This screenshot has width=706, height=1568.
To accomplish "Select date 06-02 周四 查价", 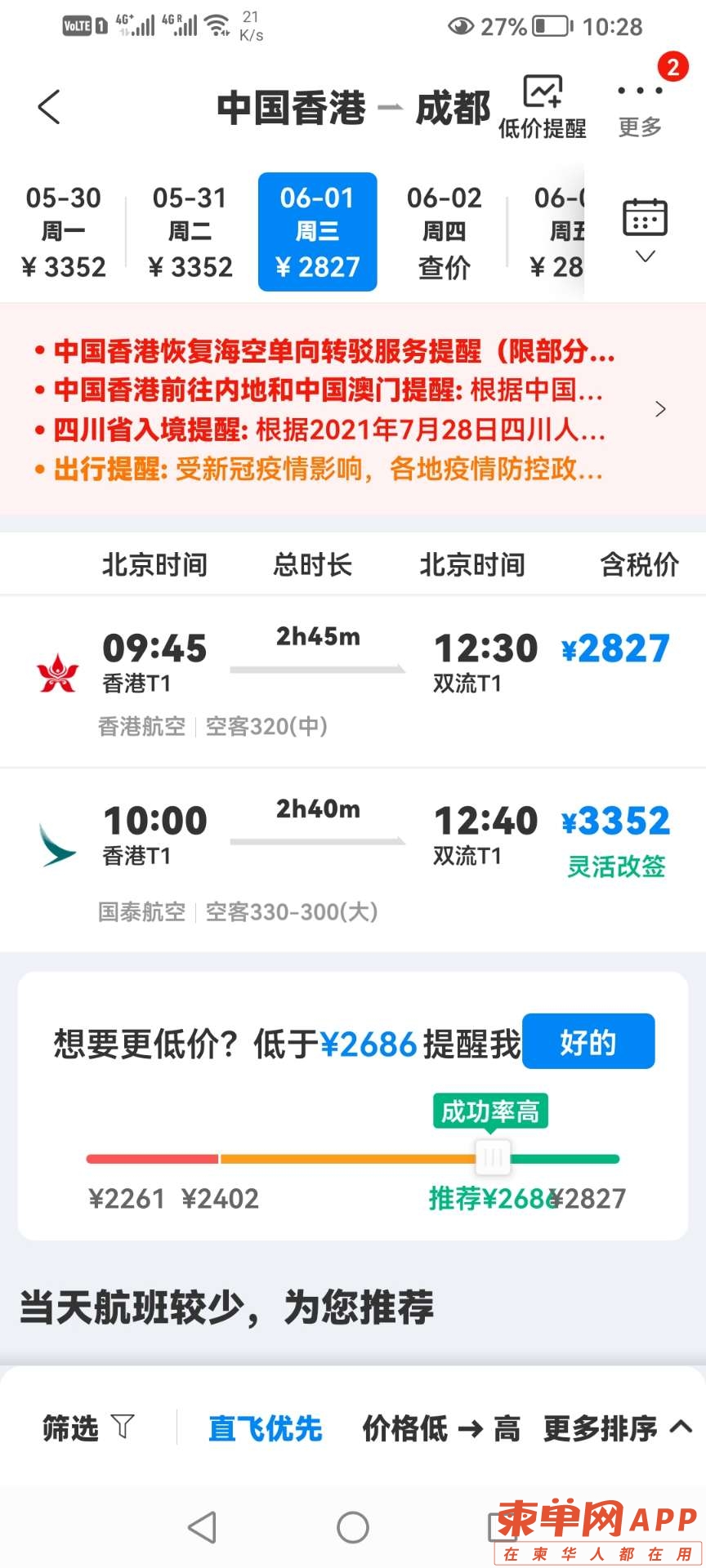I will coord(444,232).
